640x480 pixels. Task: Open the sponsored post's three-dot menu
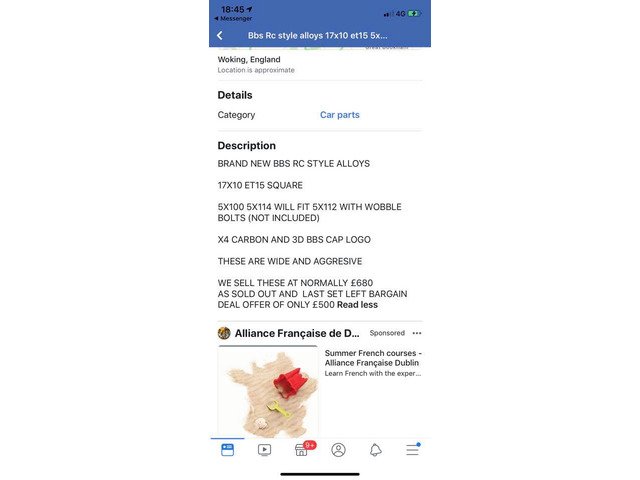[417, 333]
